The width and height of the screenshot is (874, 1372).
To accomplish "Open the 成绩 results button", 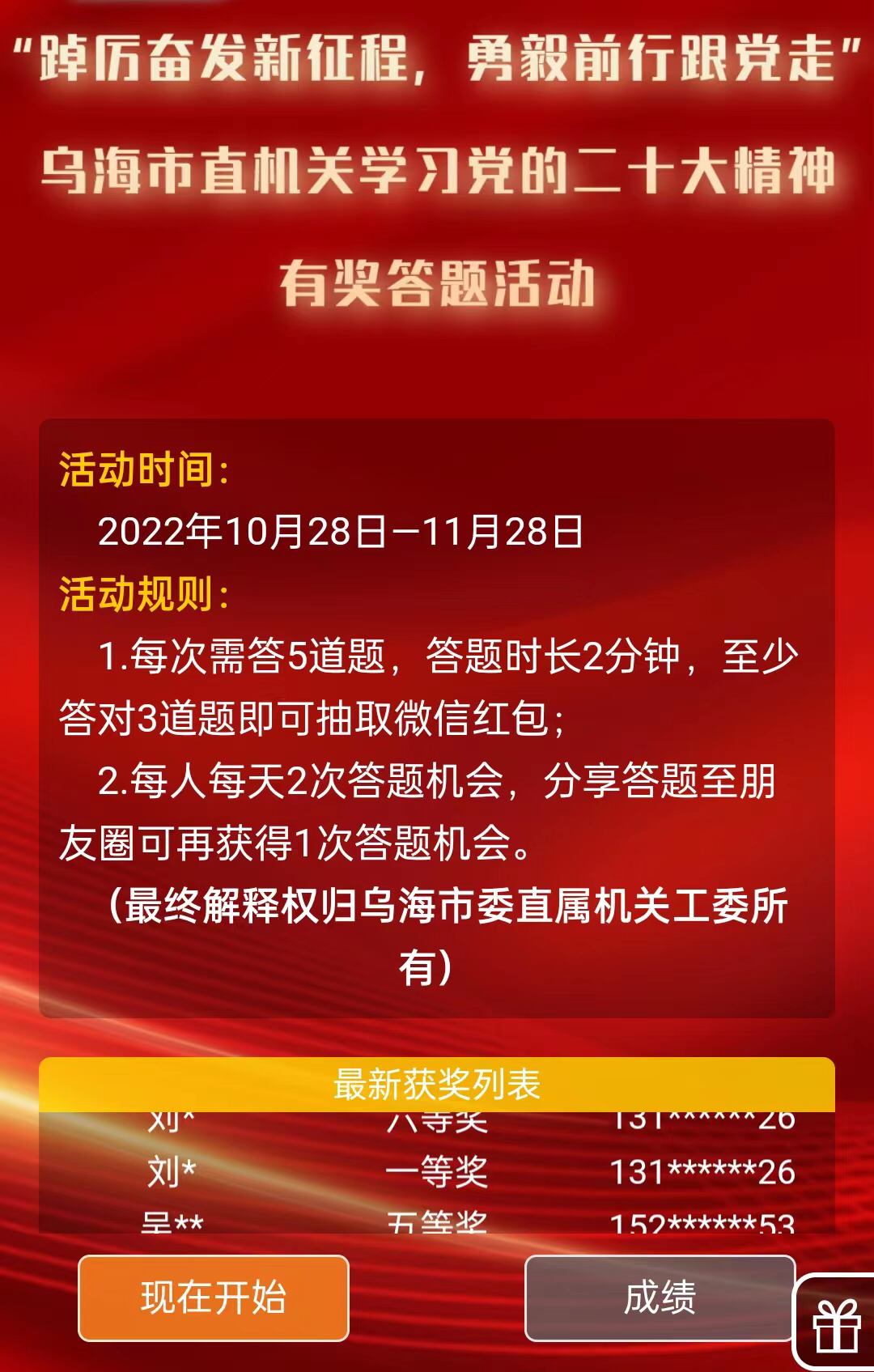I will tap(660, 1297).
